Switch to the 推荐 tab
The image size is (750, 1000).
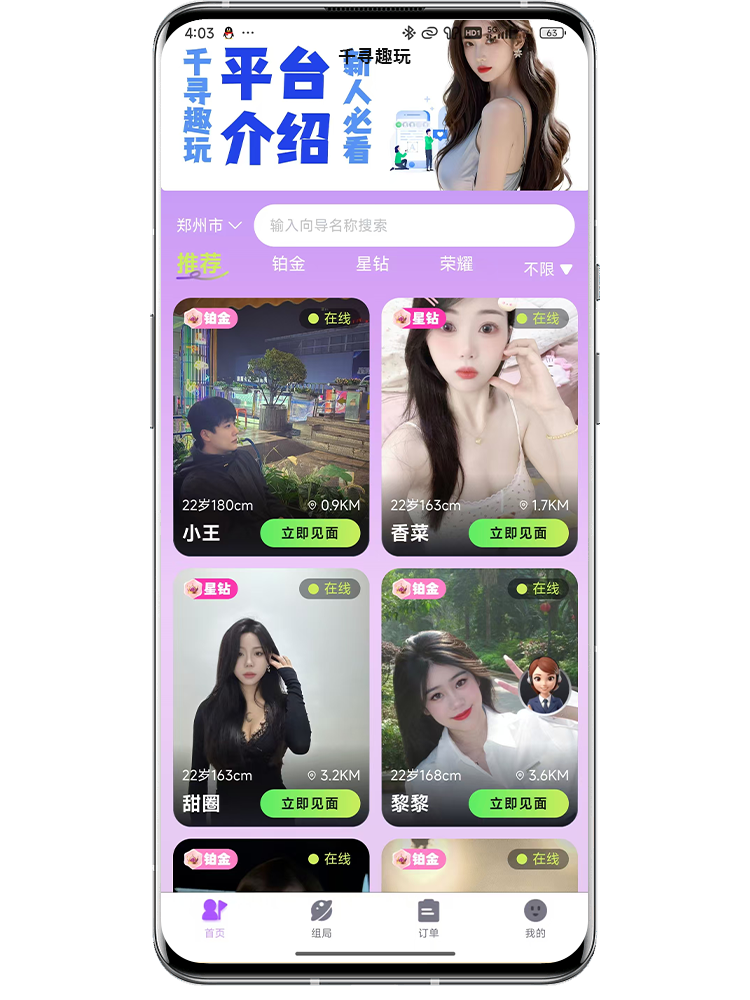click(x=199, y=264)
